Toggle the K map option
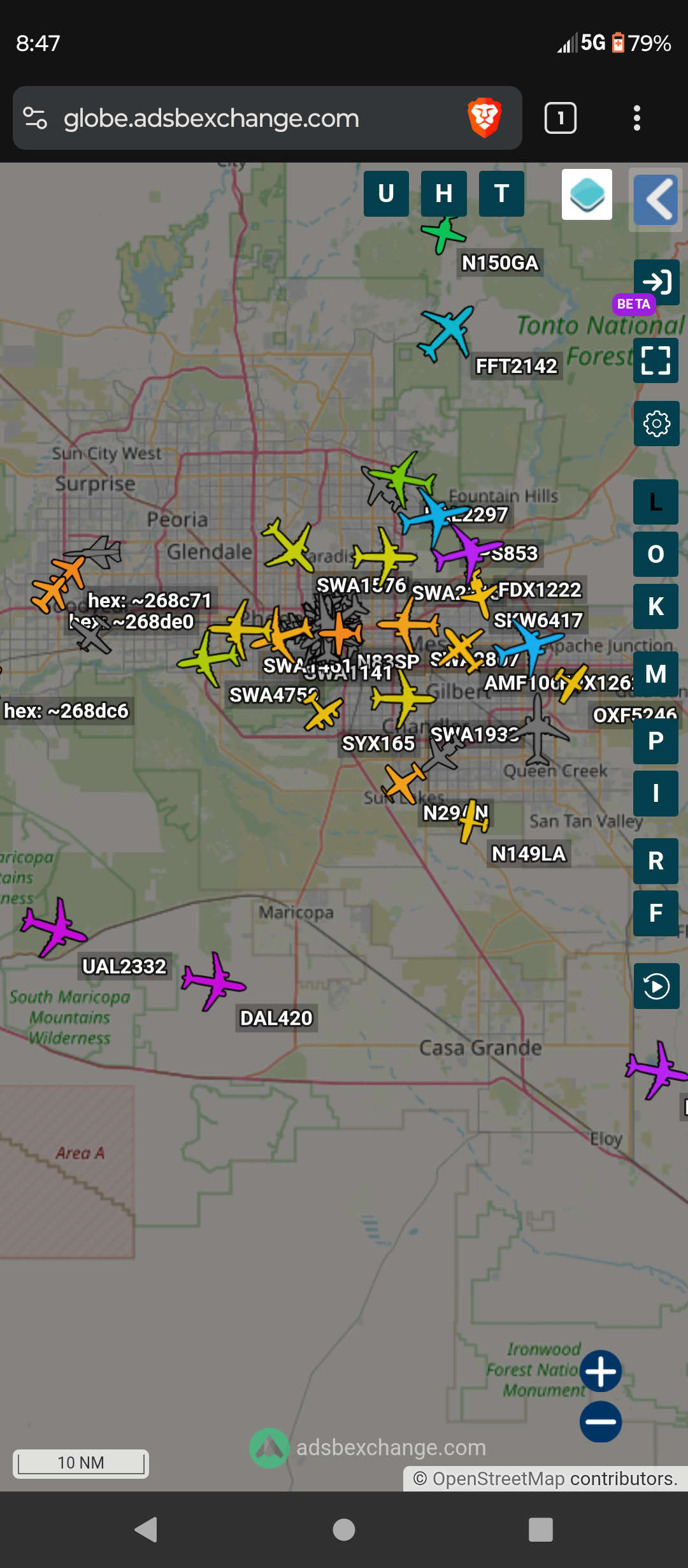The width and height of the screenshot is (688, 1568). [656, 607]
